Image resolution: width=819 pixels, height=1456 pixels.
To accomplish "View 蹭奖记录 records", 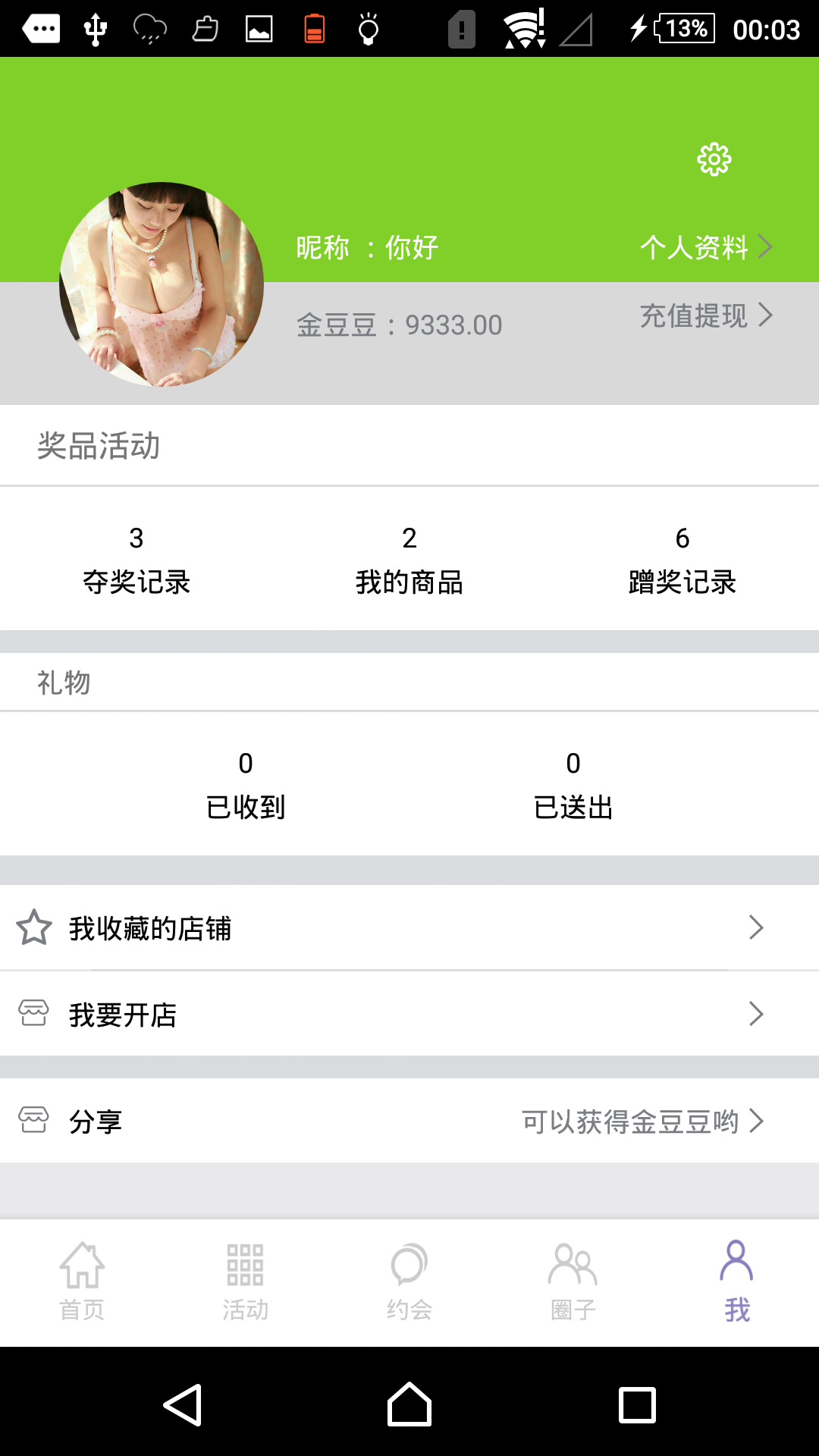I will 682,560.
